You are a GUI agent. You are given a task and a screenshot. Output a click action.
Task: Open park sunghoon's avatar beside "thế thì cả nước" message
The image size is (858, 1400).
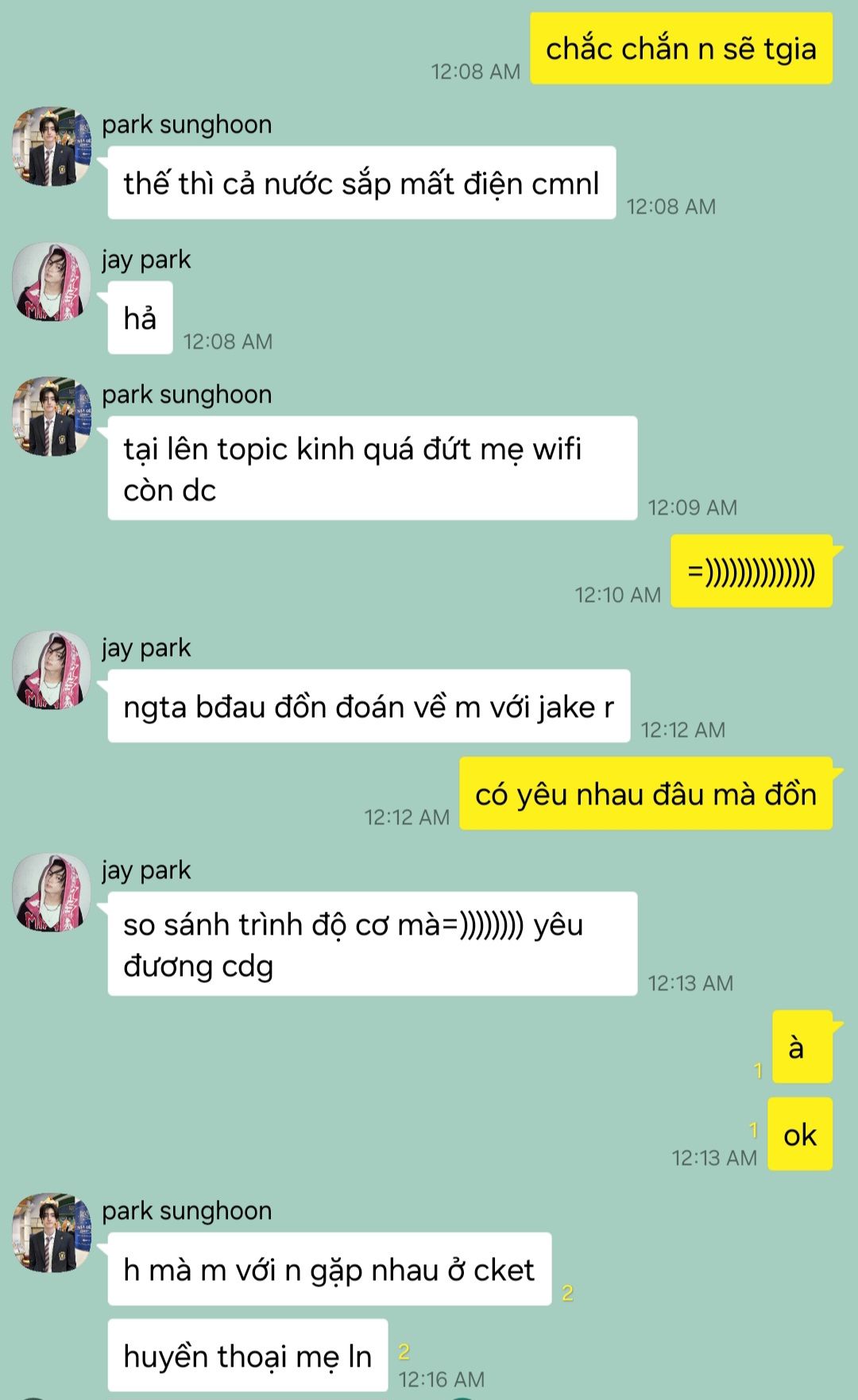tap(52, 147)
